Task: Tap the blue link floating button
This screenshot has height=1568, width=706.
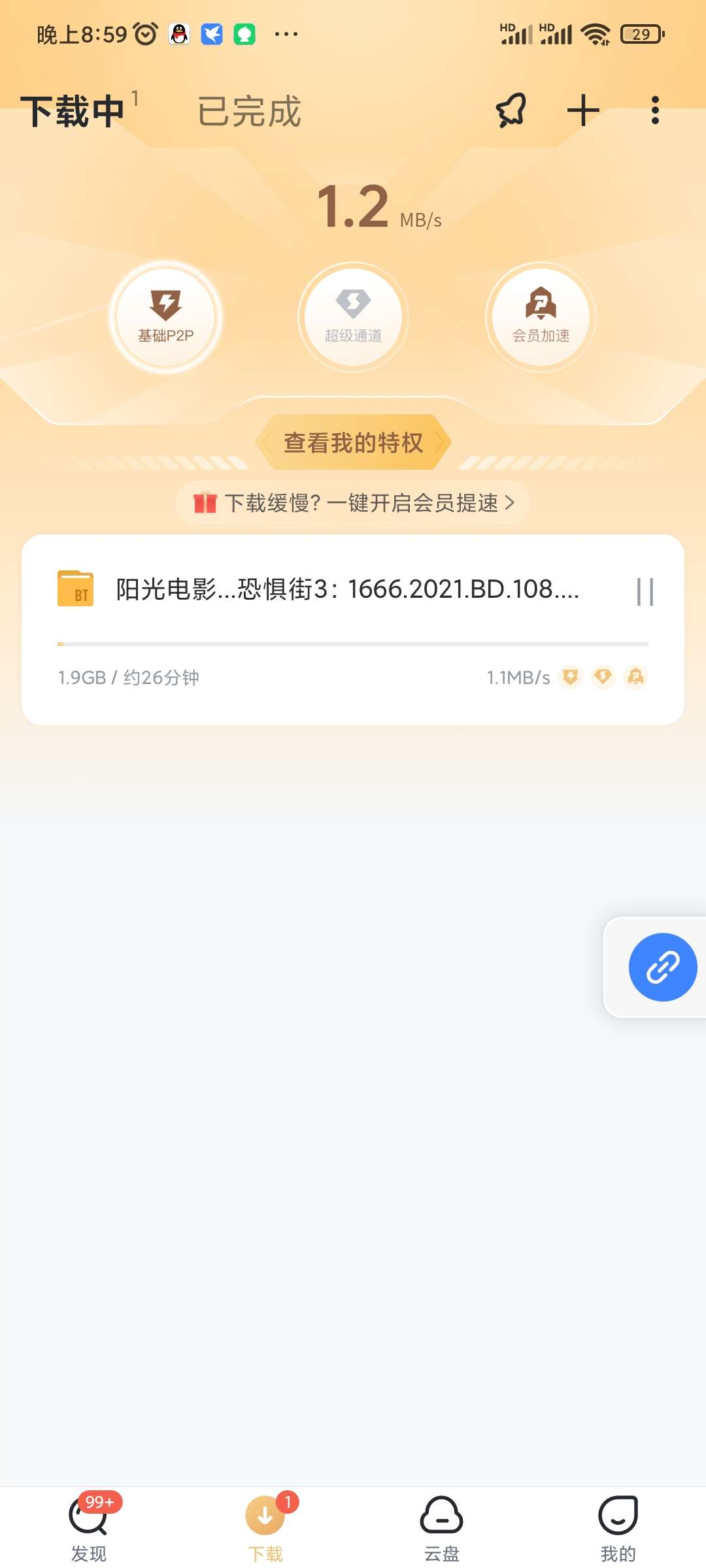Action: 662,968
